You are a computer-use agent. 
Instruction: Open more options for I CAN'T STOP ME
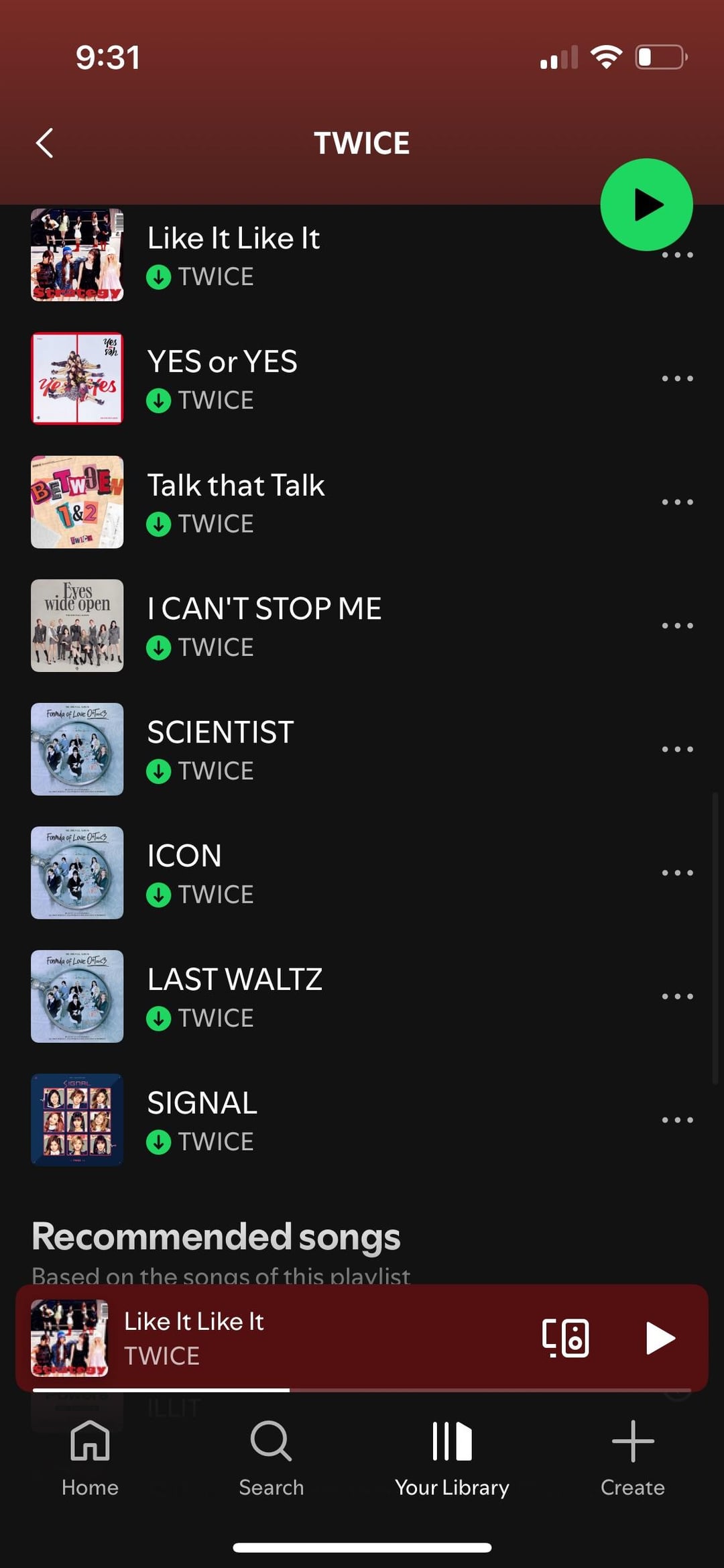point(677,626)
